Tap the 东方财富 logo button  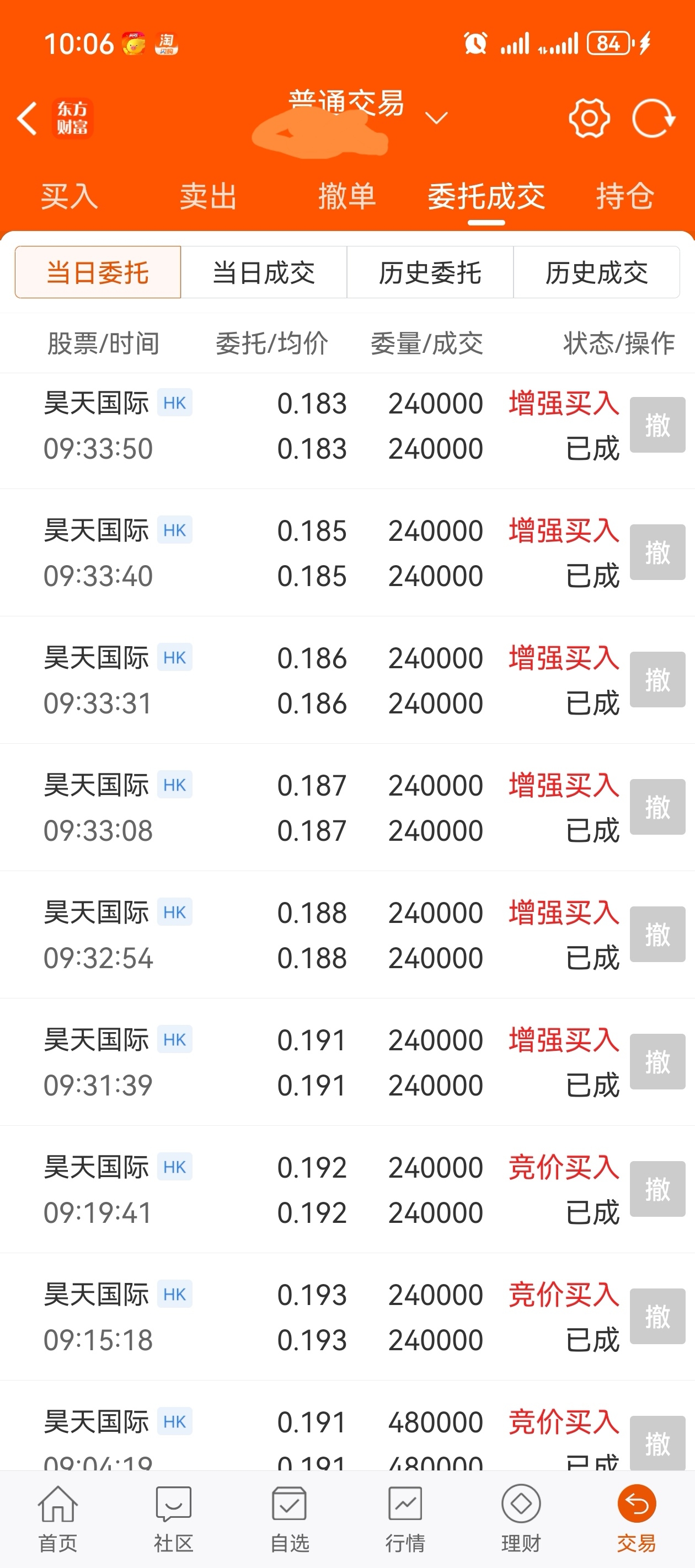[72, 118]
